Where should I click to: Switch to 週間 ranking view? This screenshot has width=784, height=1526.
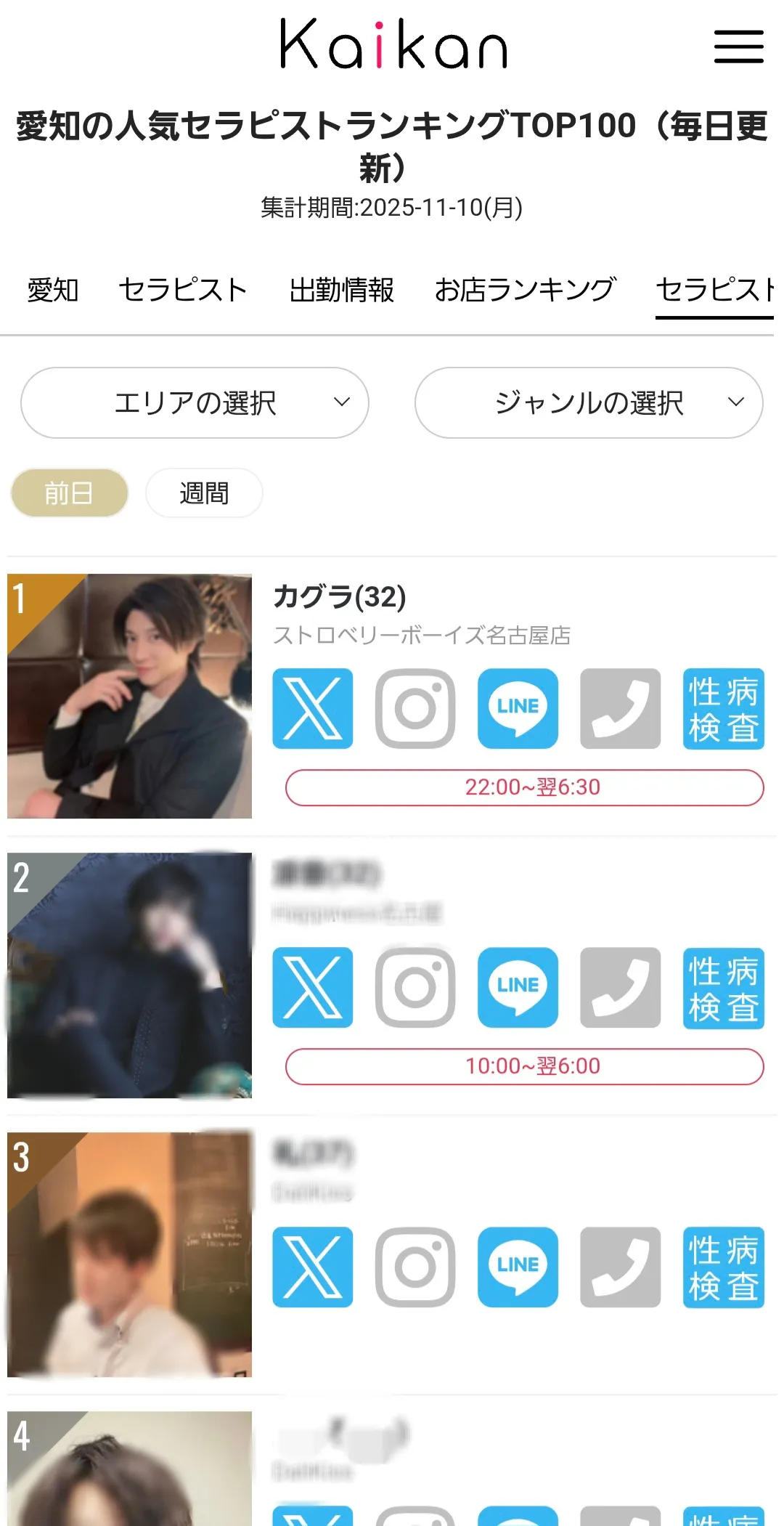tap(204, 492)
